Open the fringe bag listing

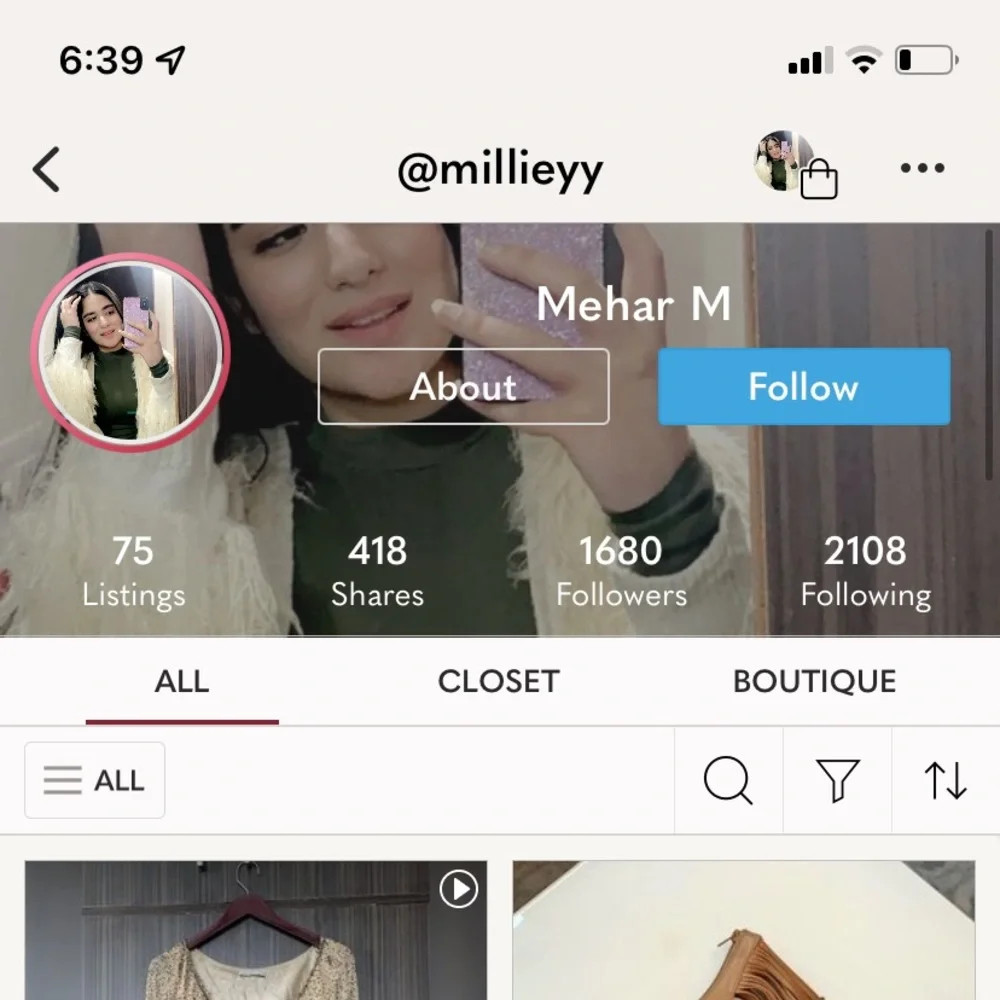coord(744,930)
